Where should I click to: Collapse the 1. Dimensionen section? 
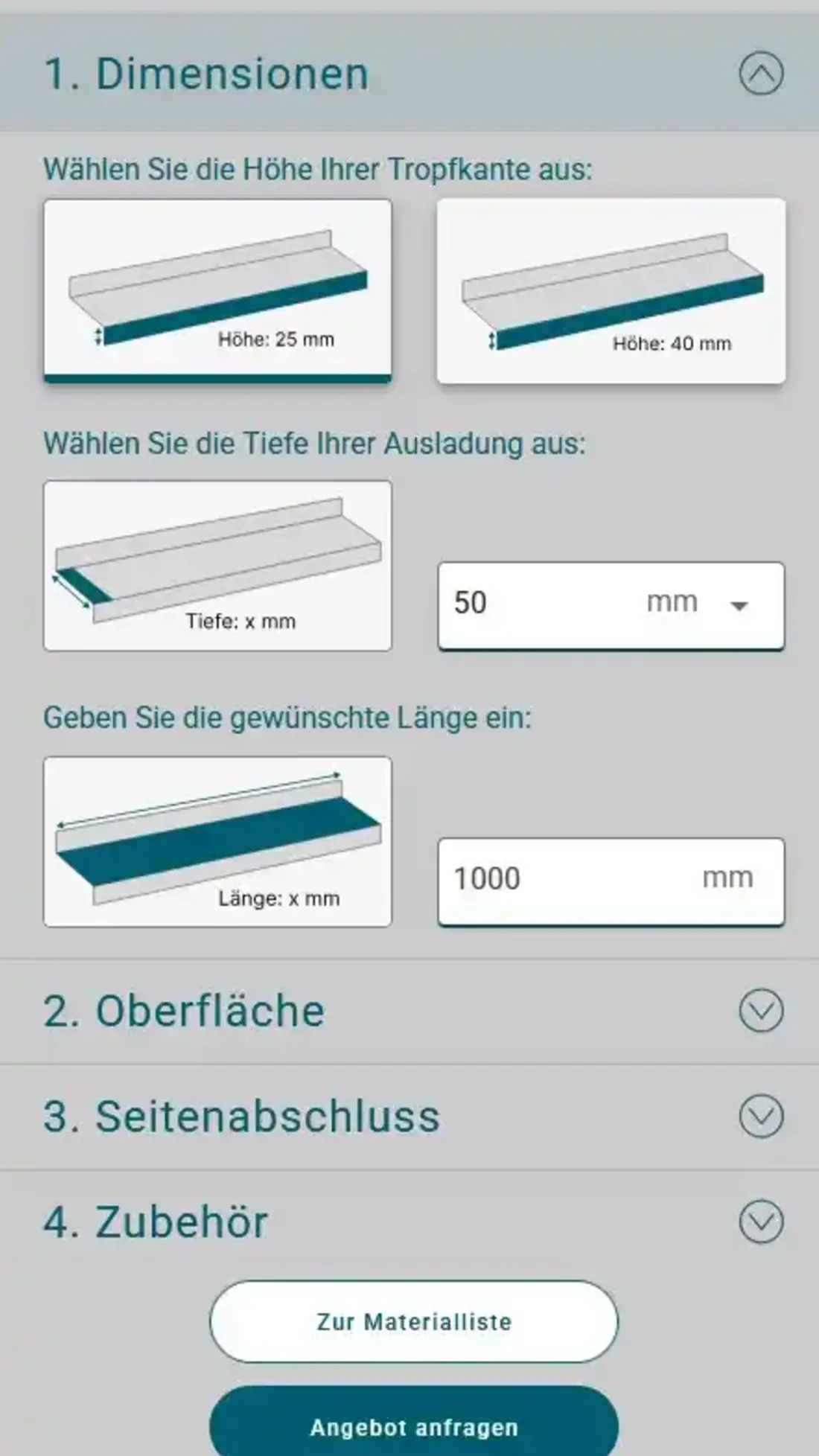click(x=760, y=74)
